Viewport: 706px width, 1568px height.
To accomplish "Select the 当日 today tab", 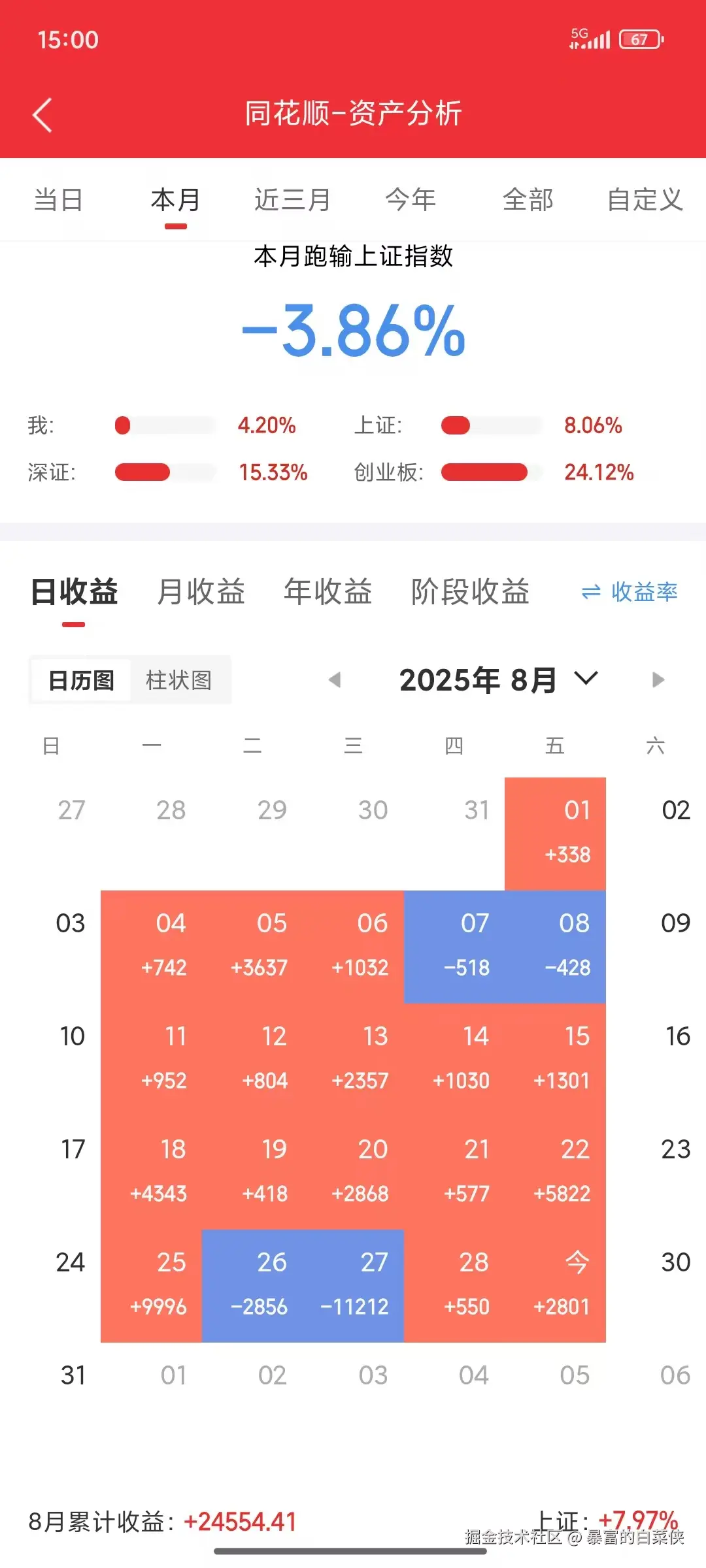I will (58, 200).
